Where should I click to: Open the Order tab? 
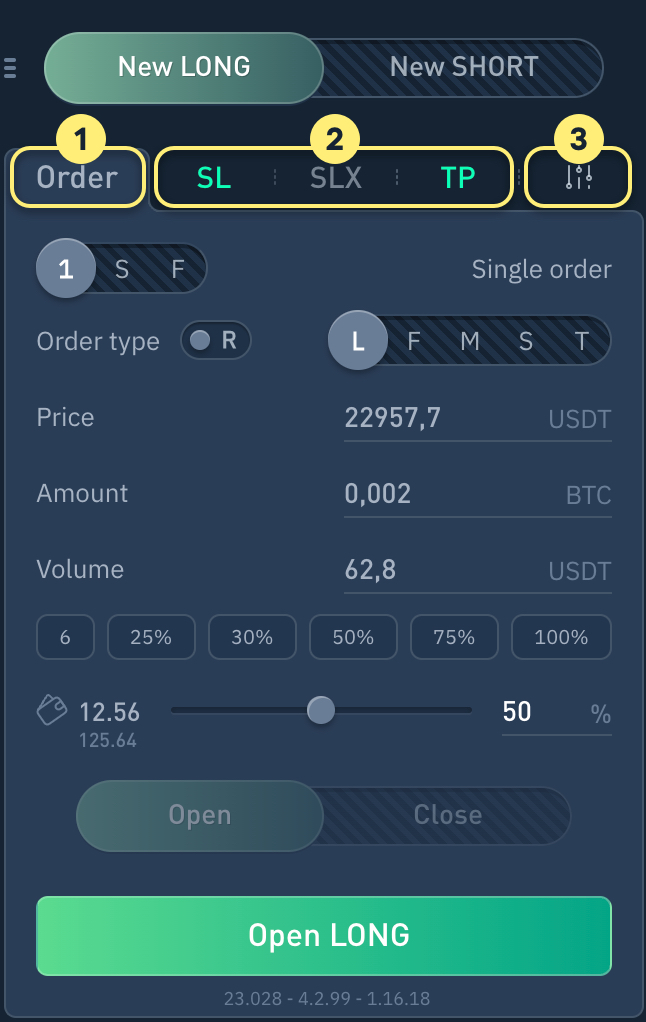coord(77,178)
